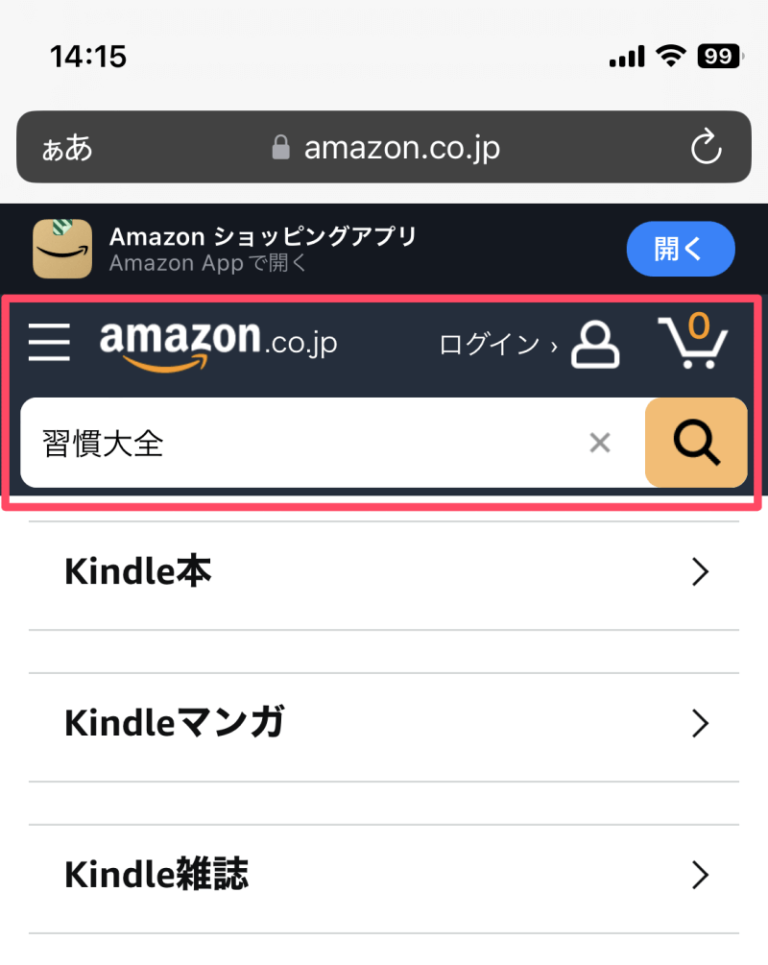Reload the page with the refresh icon
Viewport: 768px width, 965px height.
click(707, 146)
